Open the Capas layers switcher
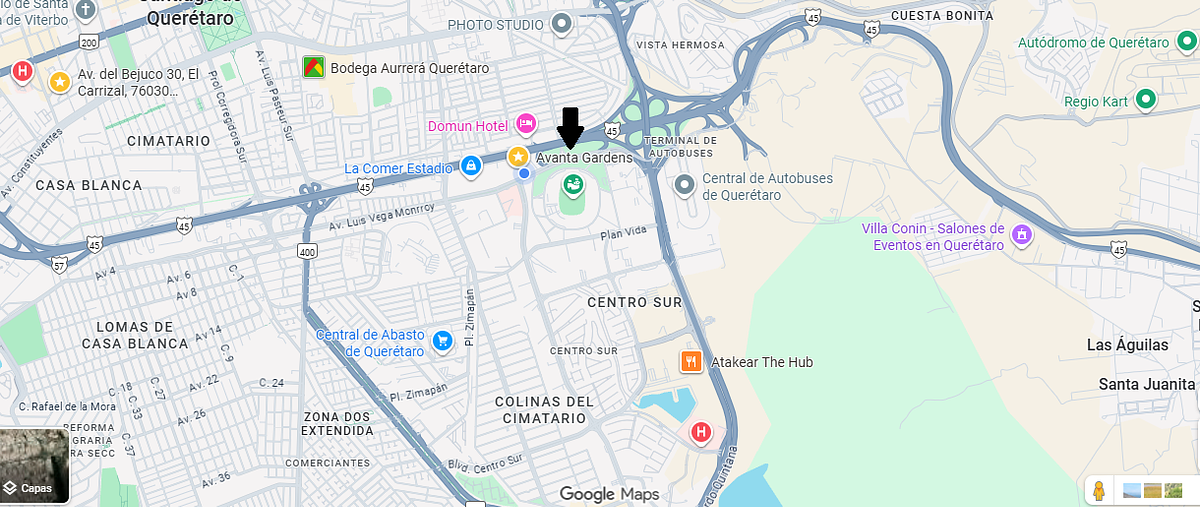The width and height of the screenshot is (1200, 507). pyautogui.click(x=34, y=466)
